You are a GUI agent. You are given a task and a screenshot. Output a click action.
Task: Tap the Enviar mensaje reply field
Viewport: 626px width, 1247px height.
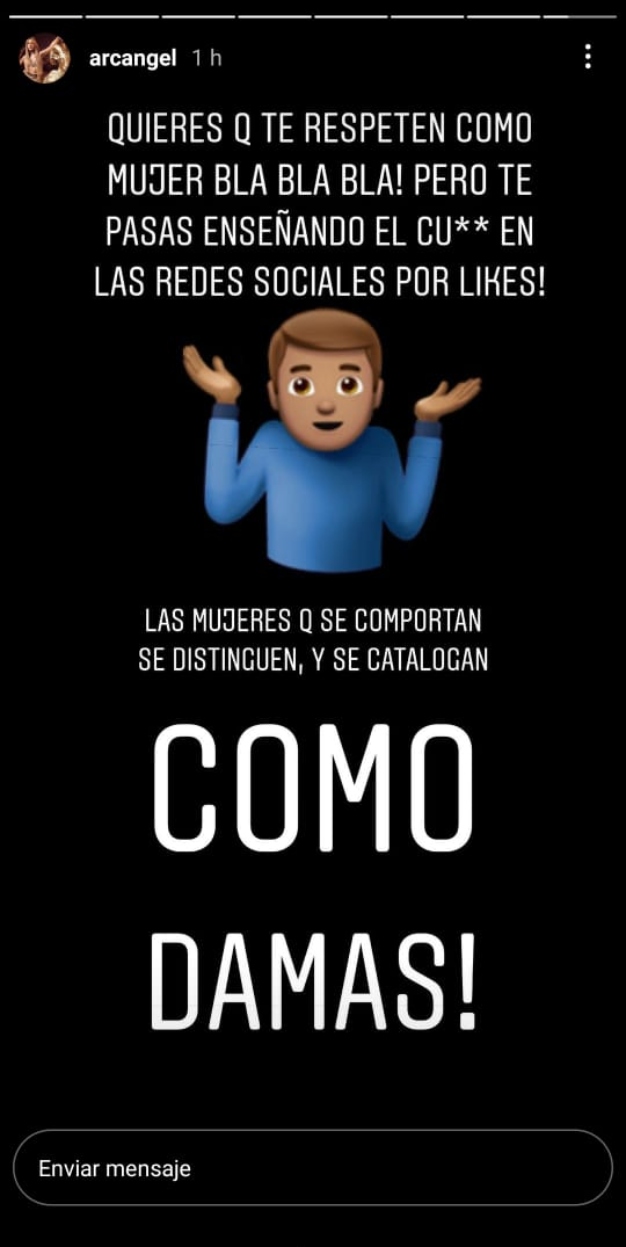(312, 1168)
